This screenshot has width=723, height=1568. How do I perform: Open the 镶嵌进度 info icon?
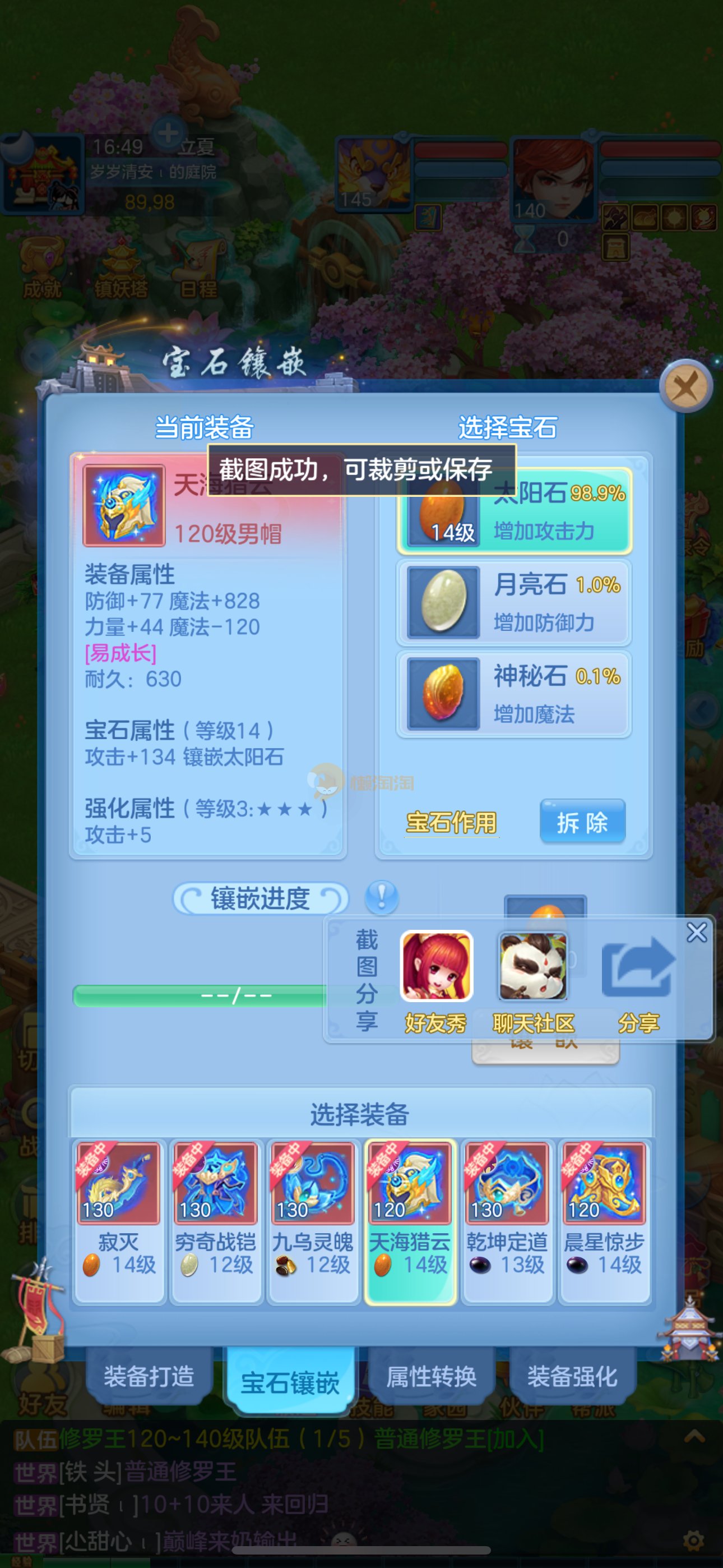[x=382, y=897]
